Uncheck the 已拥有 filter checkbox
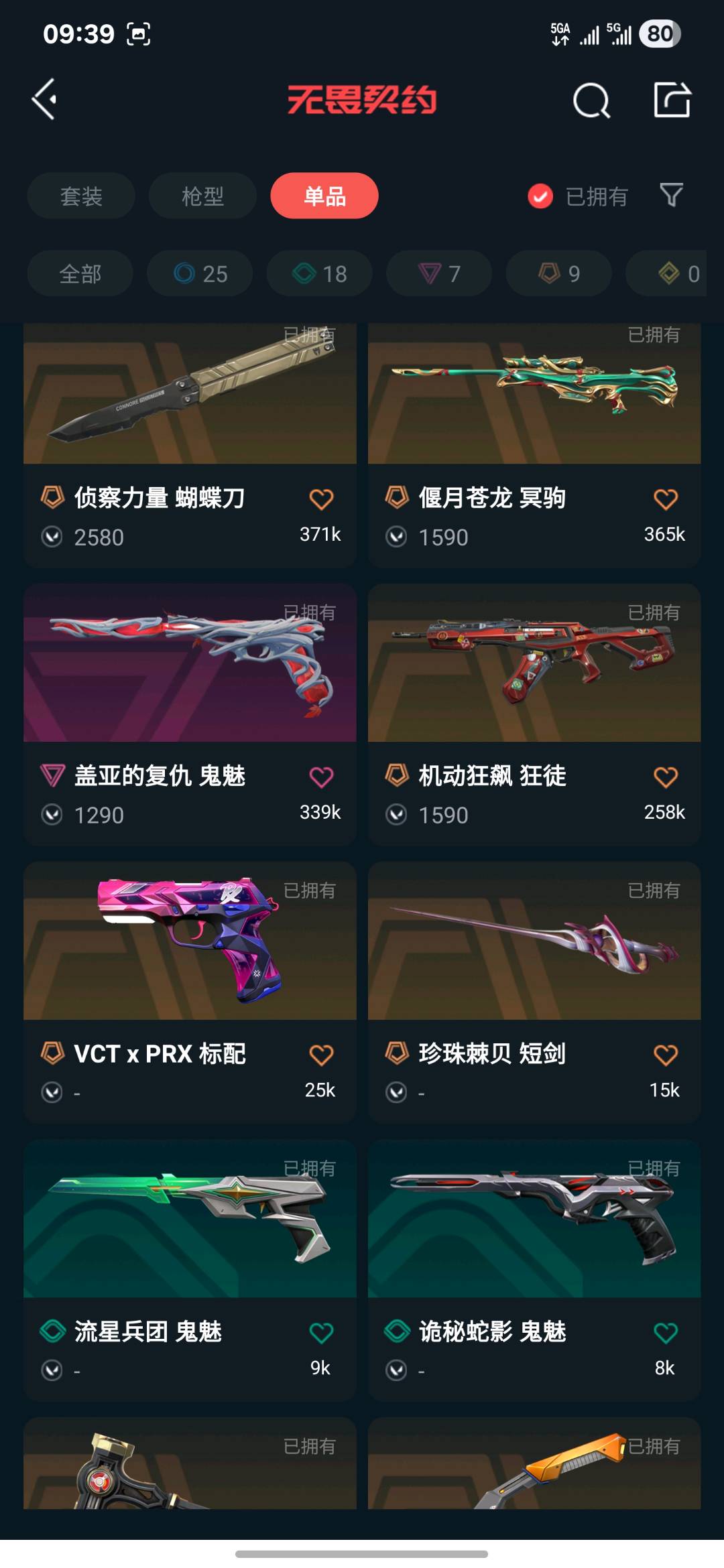Image resolution: width=724 pixels, height=1568 pixels. pos(540,196)
